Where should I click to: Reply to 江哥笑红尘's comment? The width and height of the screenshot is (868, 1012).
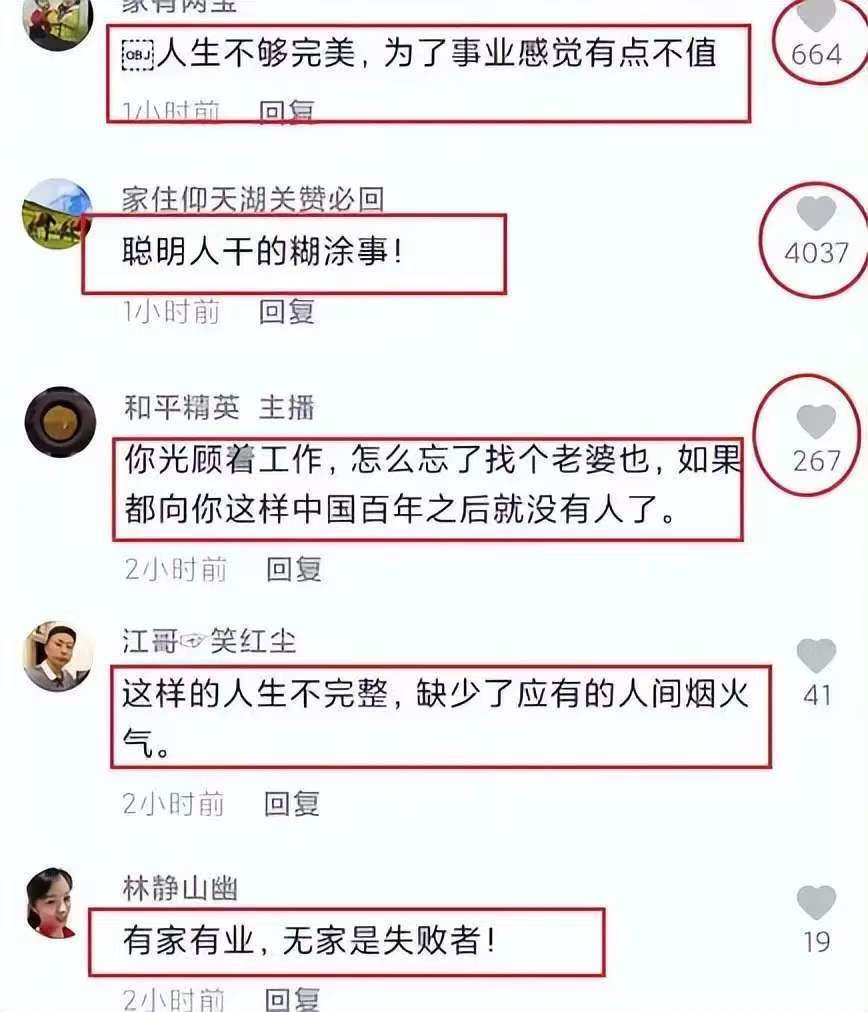click(291, 803)
